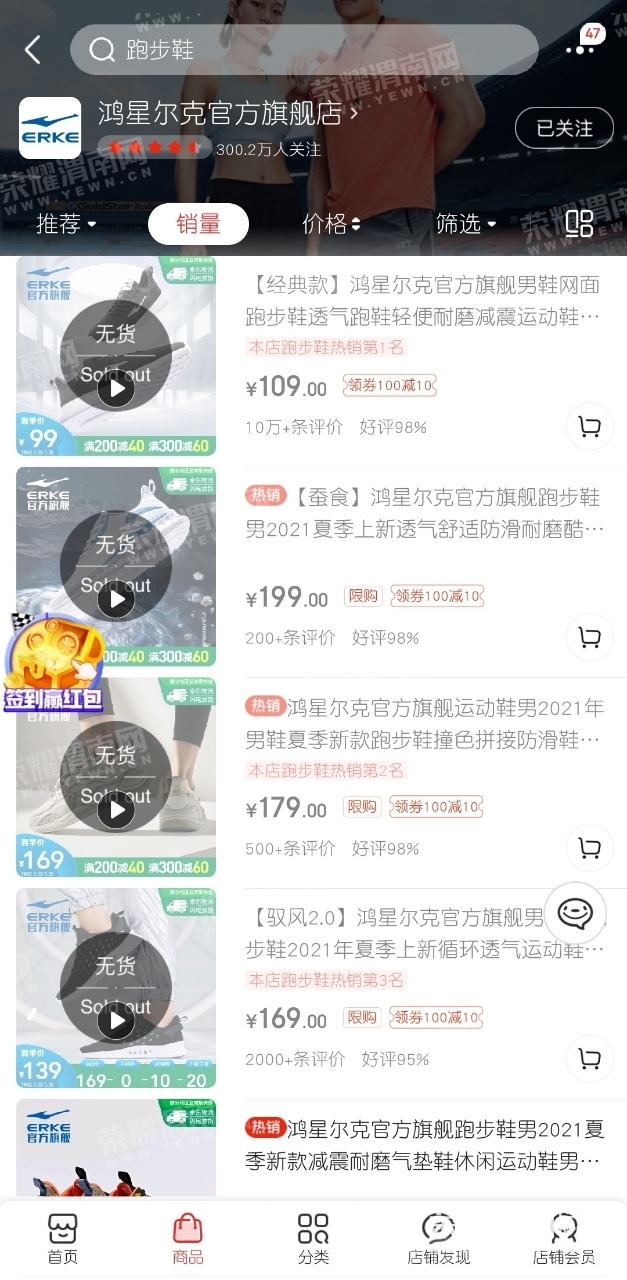Add the ¥199 【蚕食】 shoe to cart
Image resolution: width=627 pixels, height=1280 pixels.
pyautogui.click(x=589, y=637)
